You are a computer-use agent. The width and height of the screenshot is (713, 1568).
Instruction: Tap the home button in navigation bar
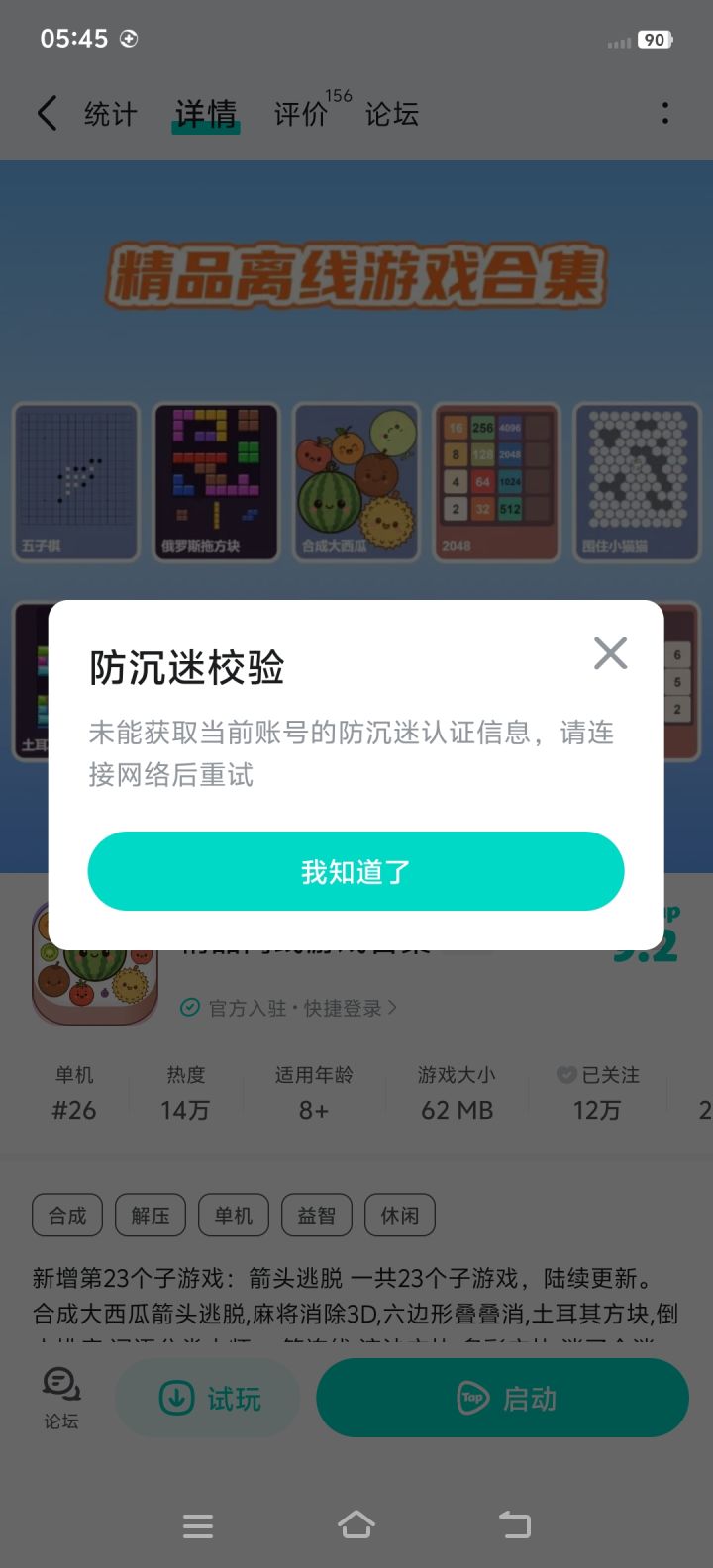click(x=356, y=1525)
